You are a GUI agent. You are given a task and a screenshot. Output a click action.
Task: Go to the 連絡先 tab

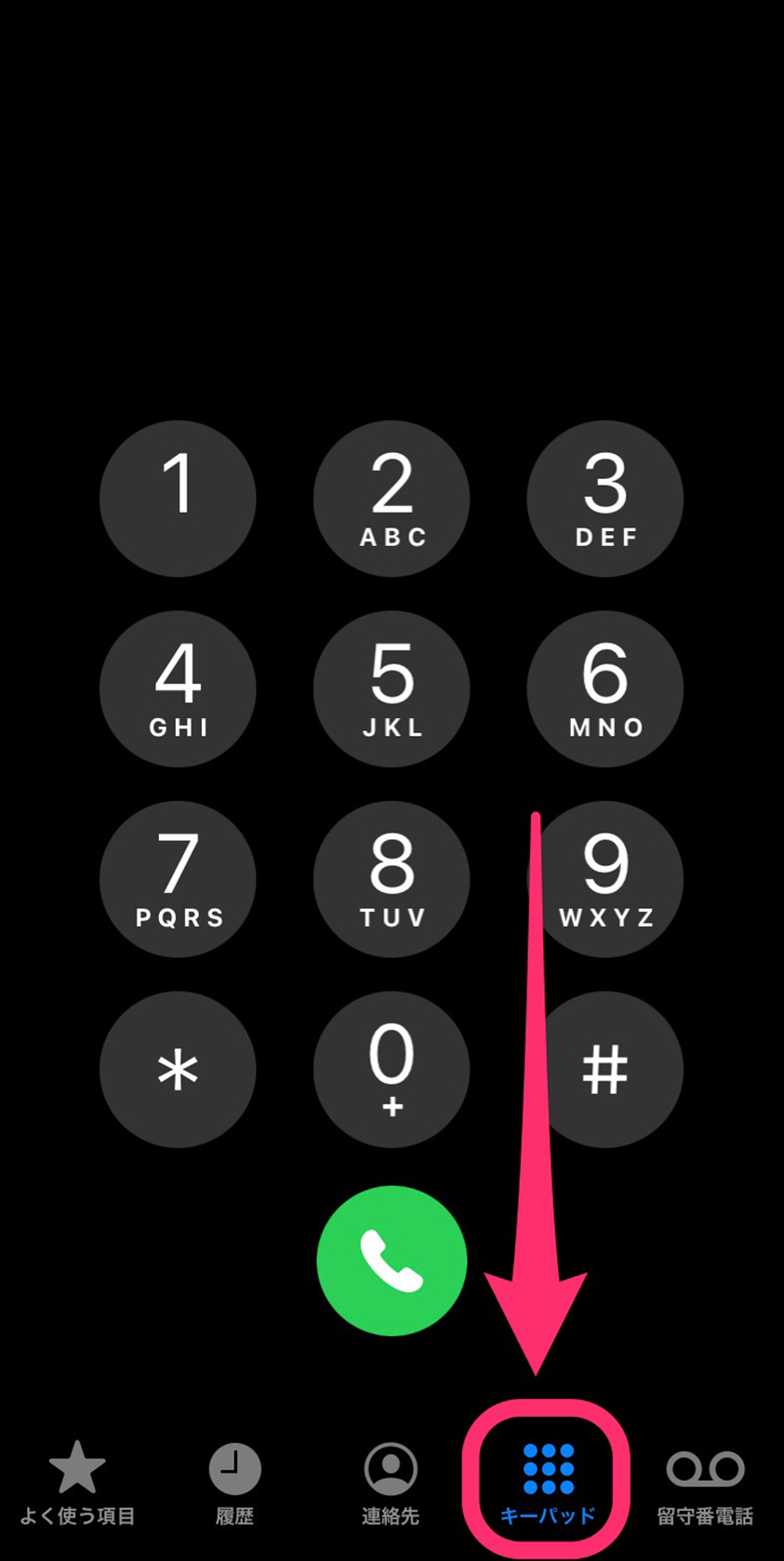391,1484
